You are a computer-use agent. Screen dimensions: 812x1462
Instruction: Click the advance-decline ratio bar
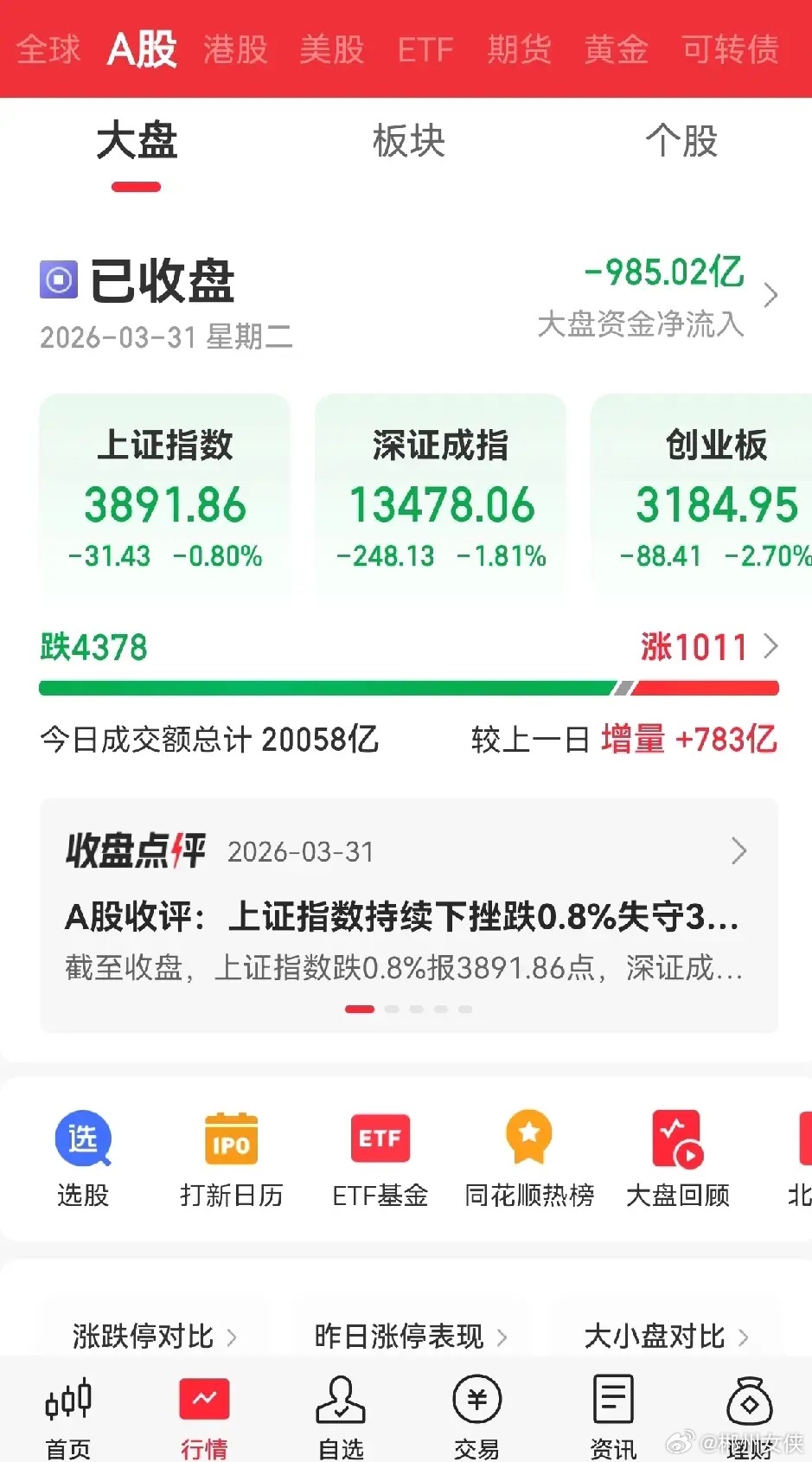406,688
